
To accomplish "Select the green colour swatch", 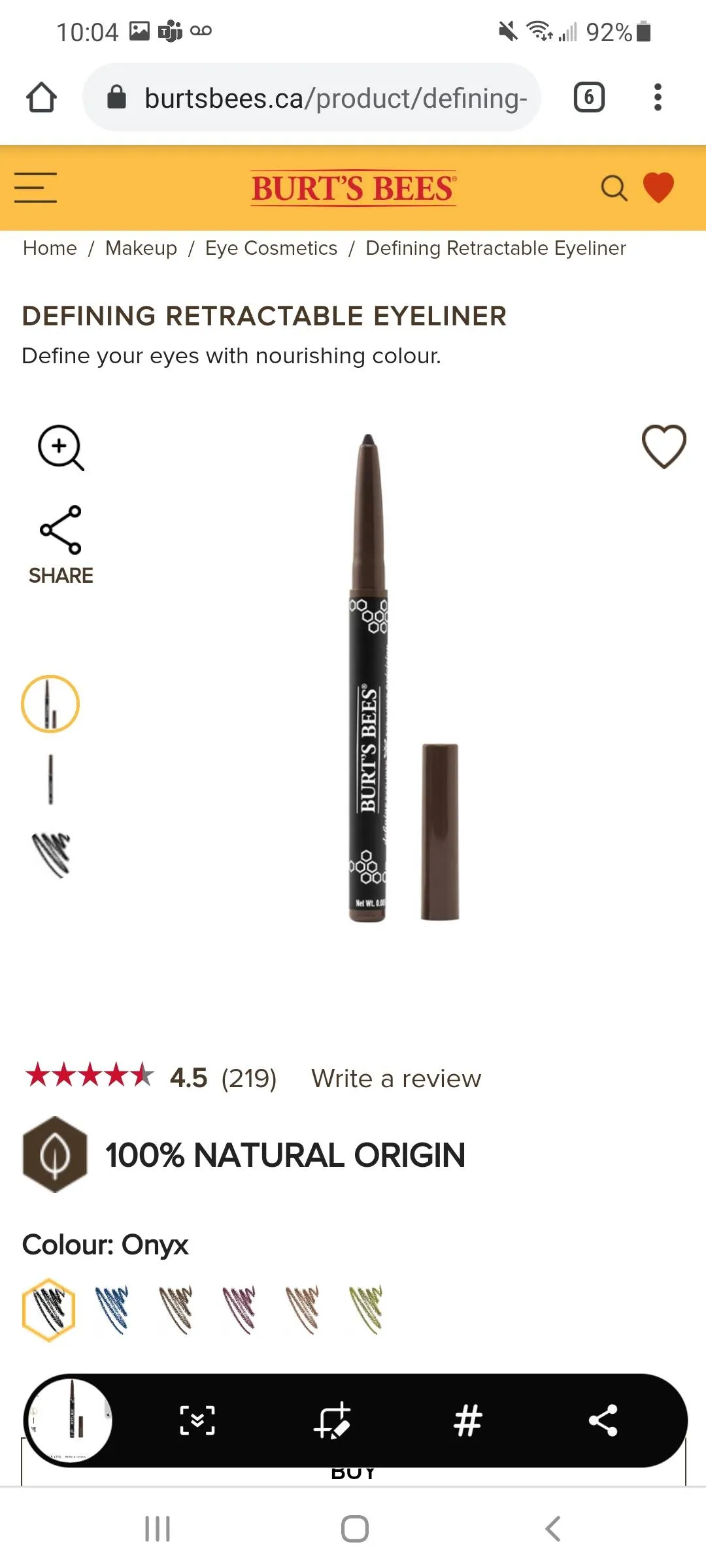I will tap(366, 1309).
